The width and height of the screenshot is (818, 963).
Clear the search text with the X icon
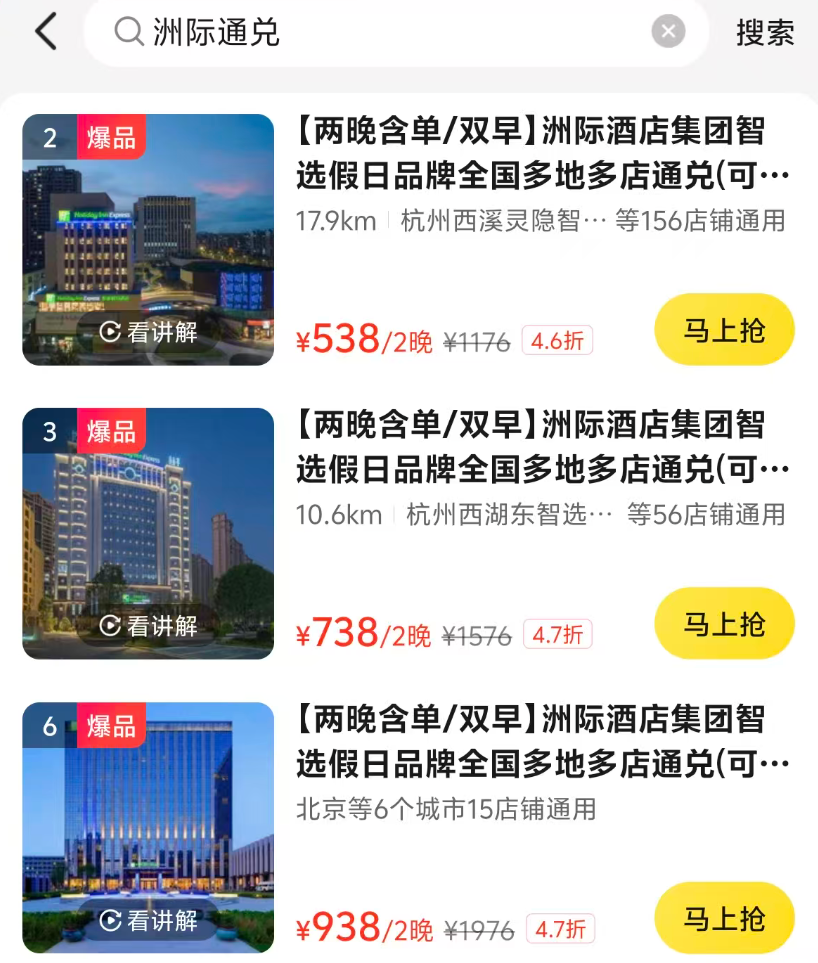[668, 32]
